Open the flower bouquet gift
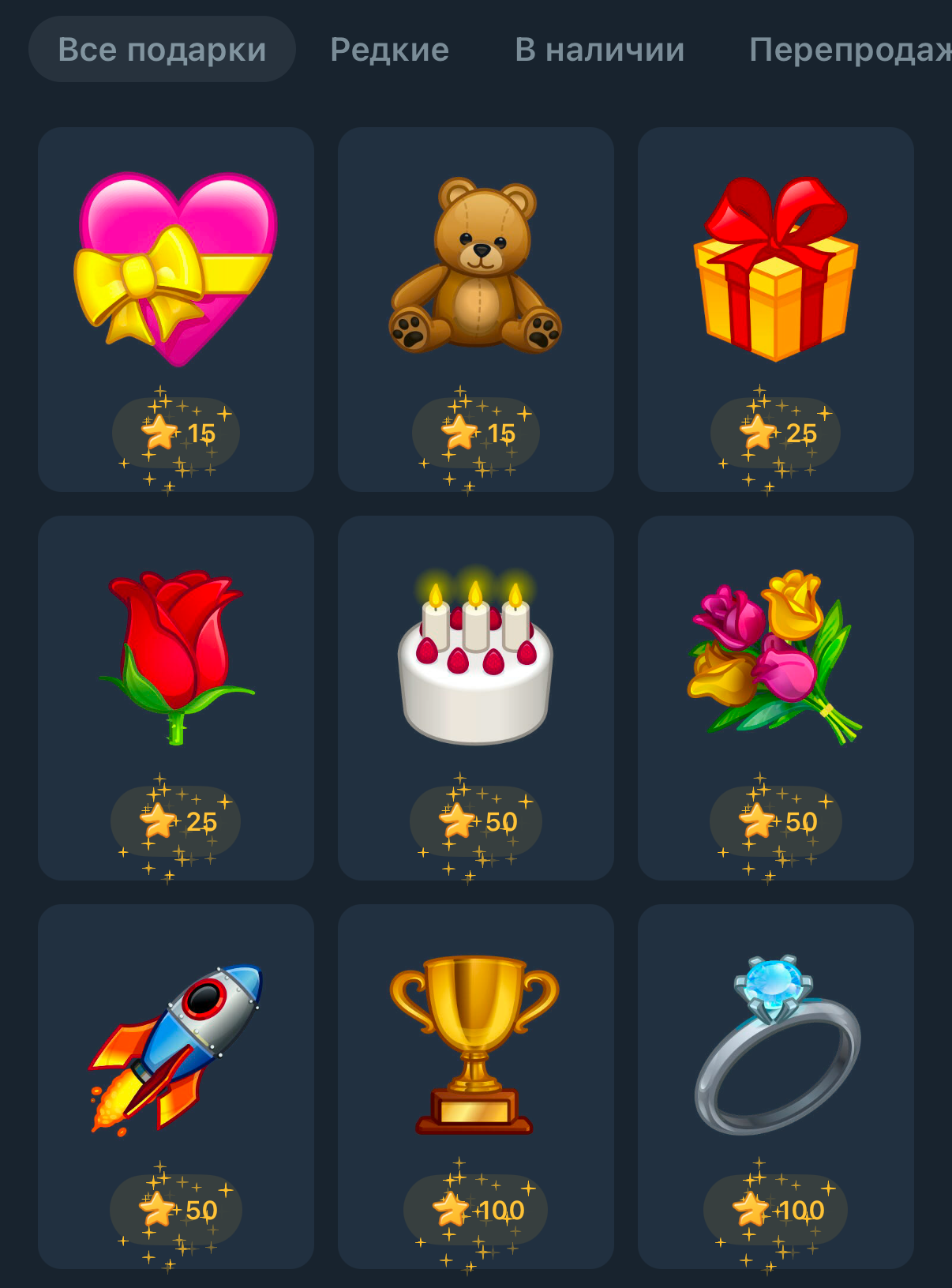 [775, 697]
